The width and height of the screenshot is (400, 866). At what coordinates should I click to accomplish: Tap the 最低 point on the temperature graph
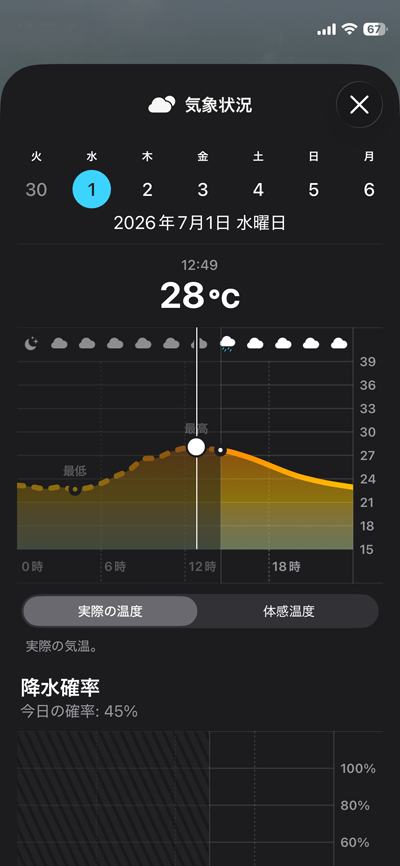tap(75, 489)
